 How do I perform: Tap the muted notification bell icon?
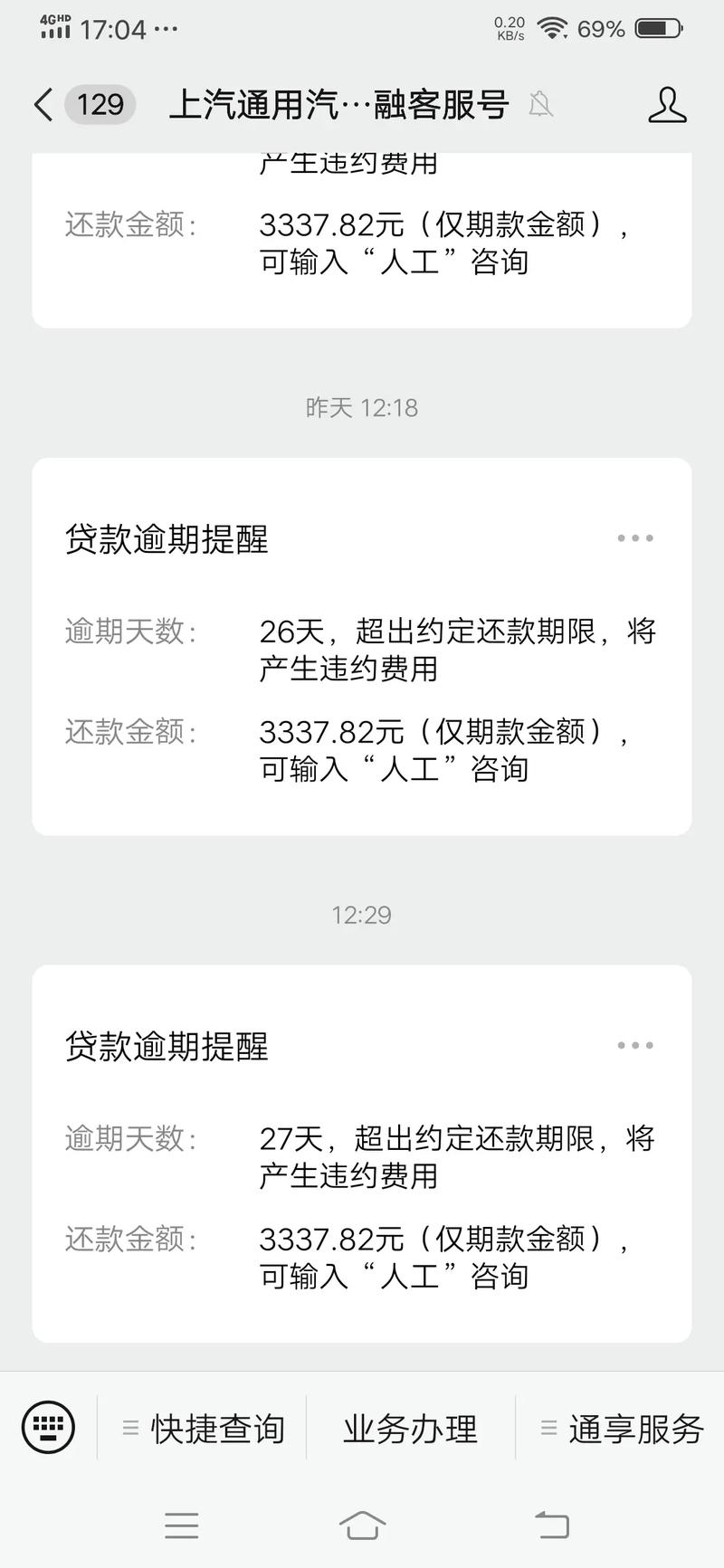[x=540, y=105]
